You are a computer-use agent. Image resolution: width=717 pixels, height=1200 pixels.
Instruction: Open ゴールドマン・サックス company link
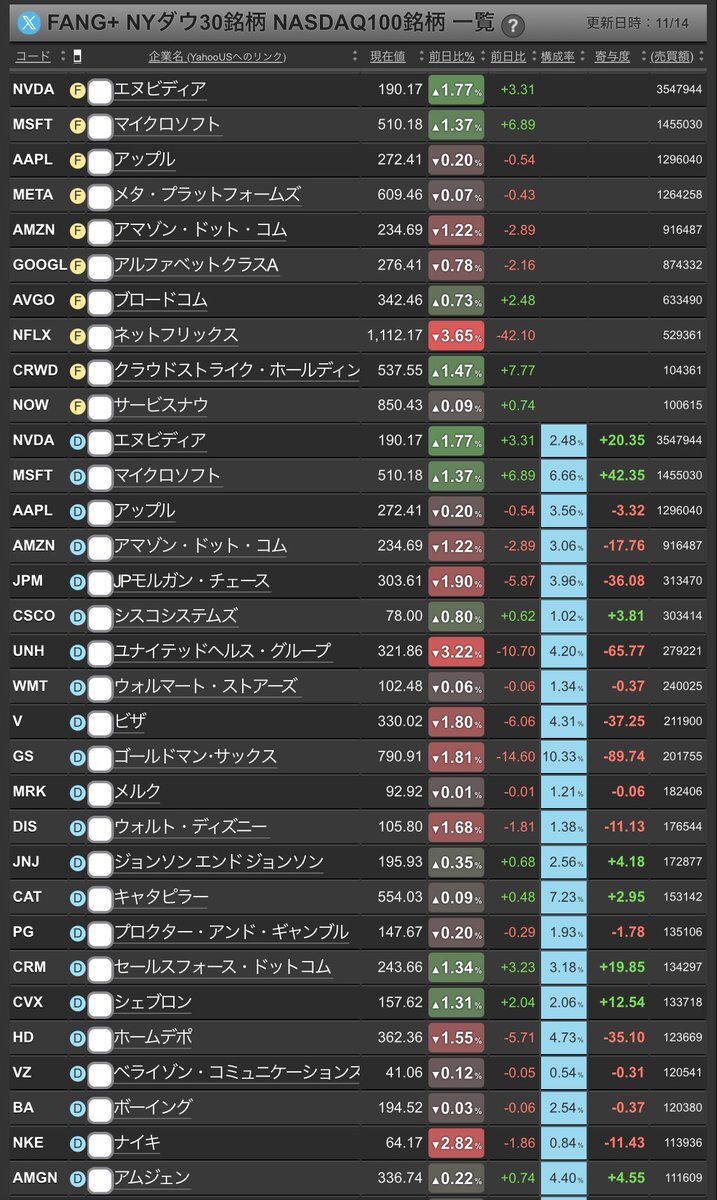pos(195,756)
